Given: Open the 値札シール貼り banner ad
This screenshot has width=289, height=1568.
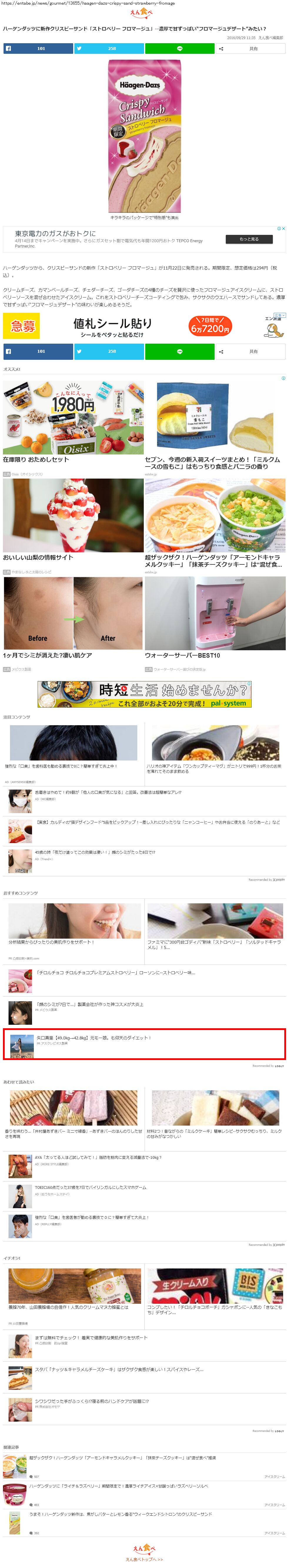Looking at the screenshot, I should pos(144,326).
